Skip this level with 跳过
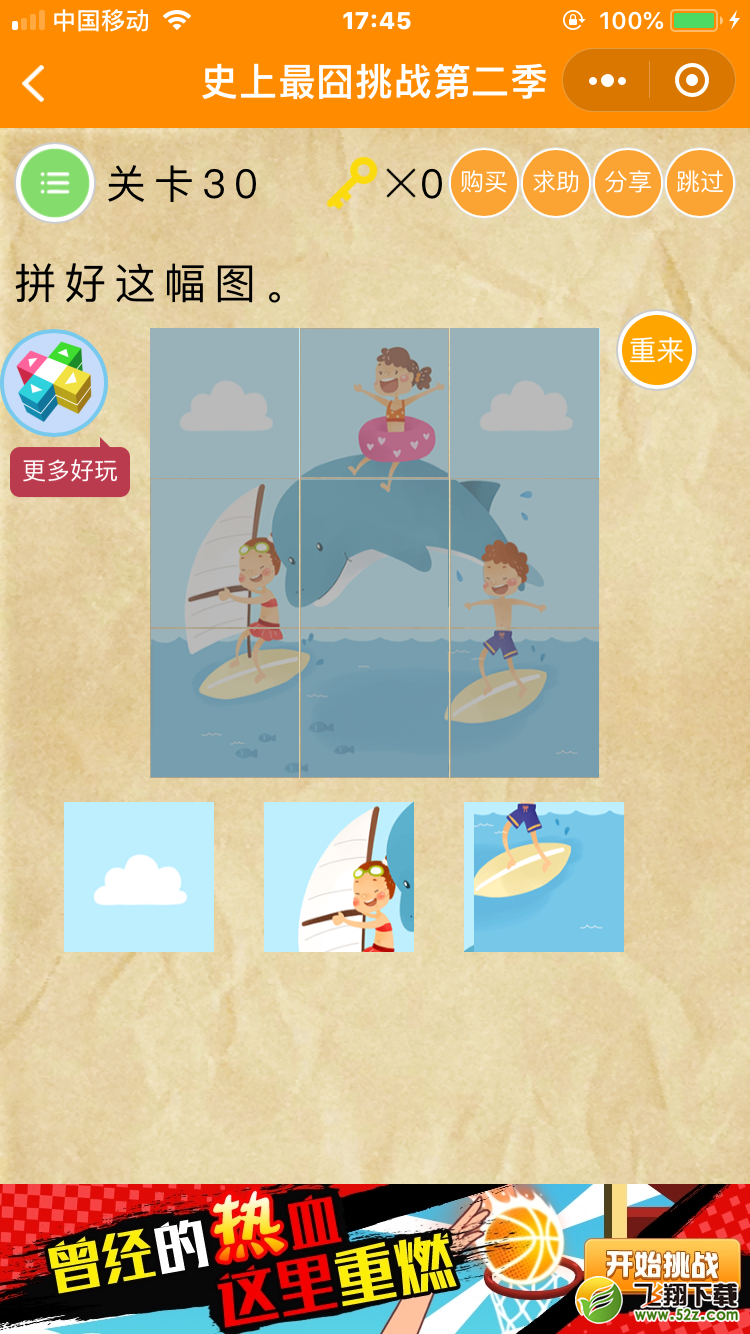750x1334 pixels. pos(700,183)
